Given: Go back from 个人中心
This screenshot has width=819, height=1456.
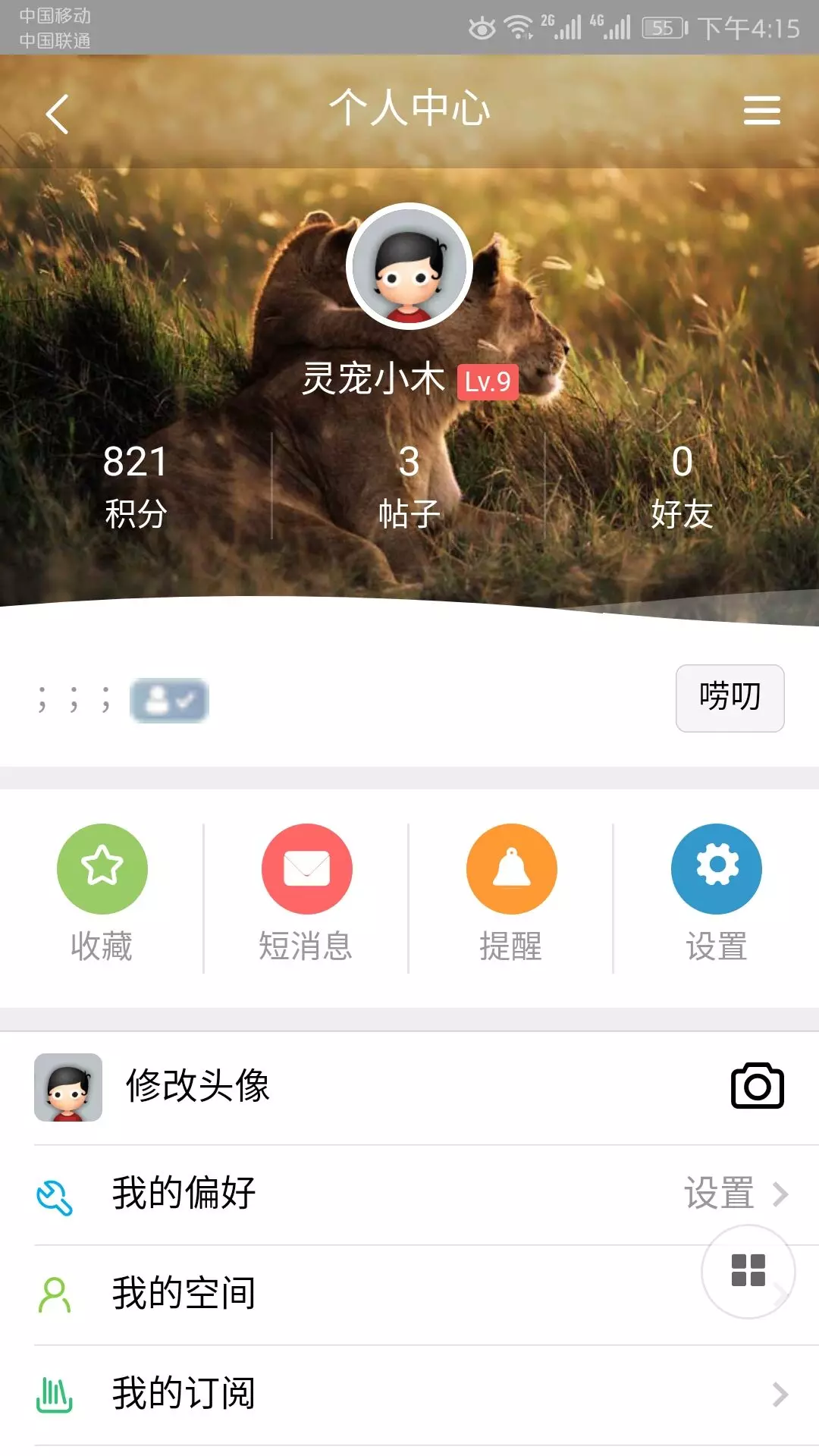Looking at the screenshot, I should 58,114.
